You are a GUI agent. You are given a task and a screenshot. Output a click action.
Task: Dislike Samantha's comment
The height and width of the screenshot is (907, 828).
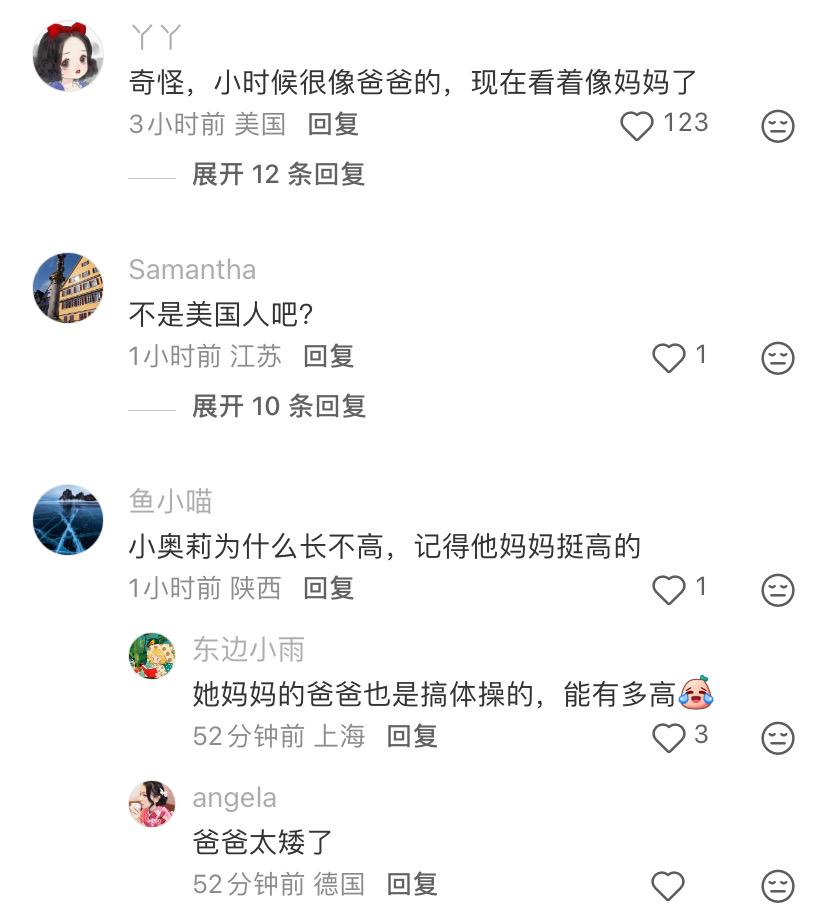[778, 358]
